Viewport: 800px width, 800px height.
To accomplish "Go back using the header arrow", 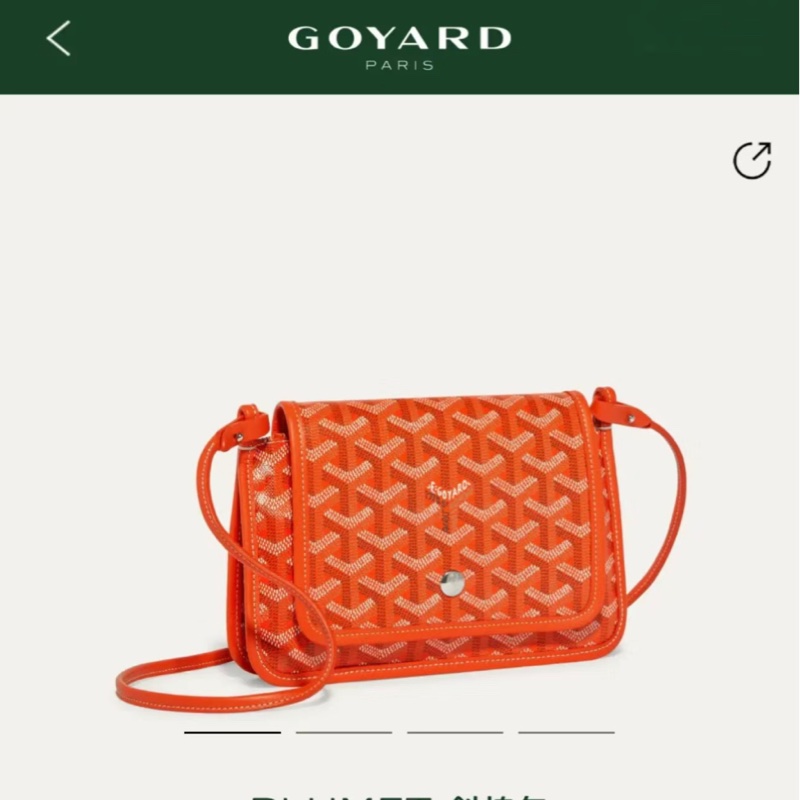I will click(58, 38).
